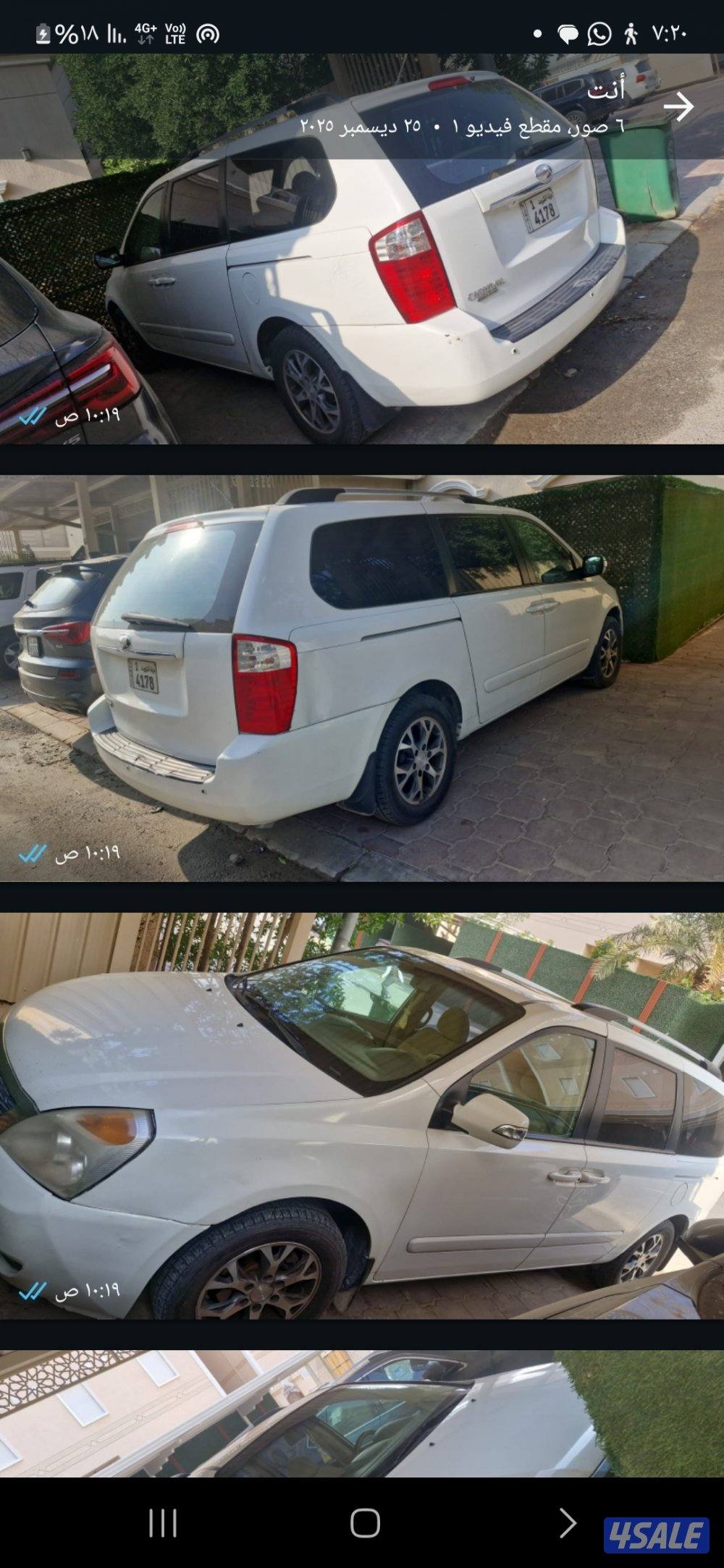Open the photo of the van's front side
Screen dimensions: 724x1568
point(362,1116)
